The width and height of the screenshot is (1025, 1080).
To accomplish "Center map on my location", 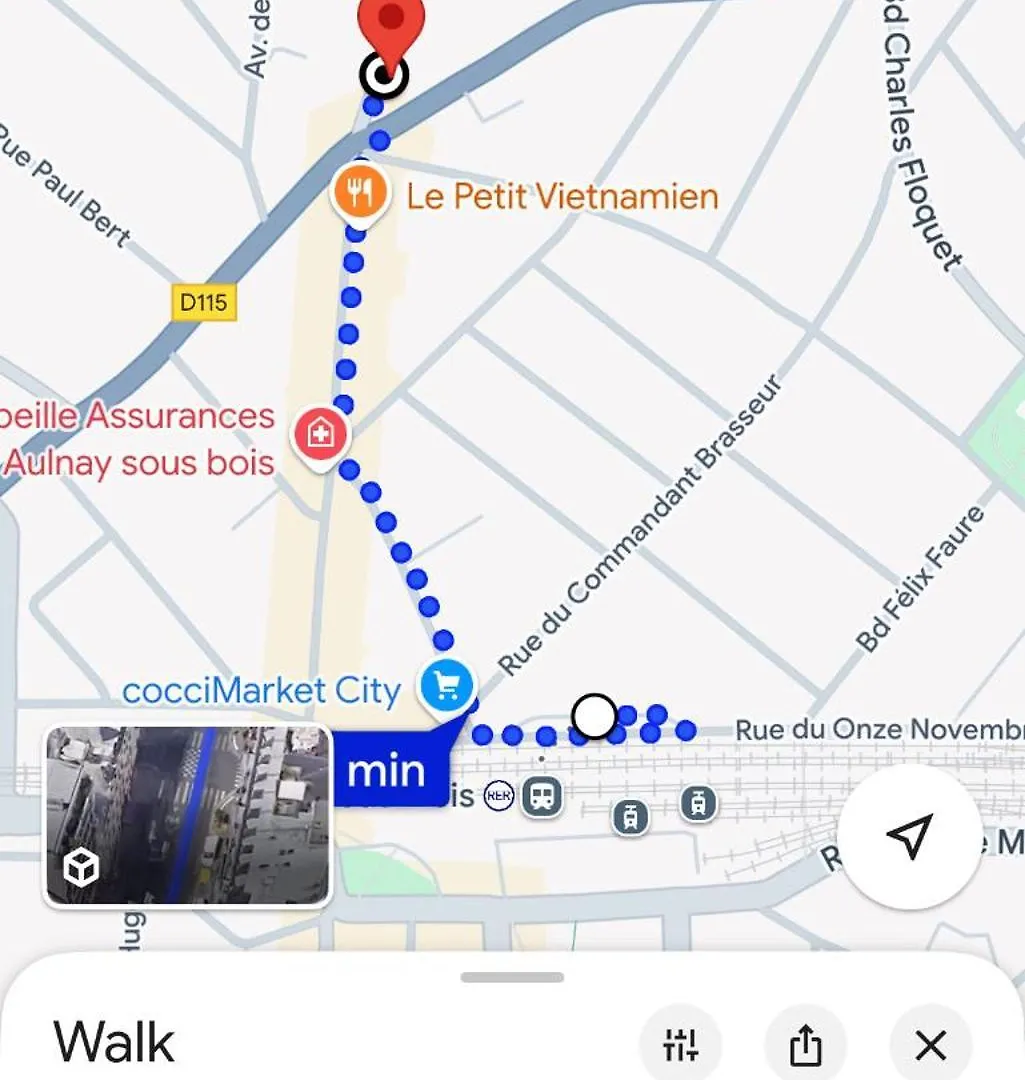I will (909, 836).
